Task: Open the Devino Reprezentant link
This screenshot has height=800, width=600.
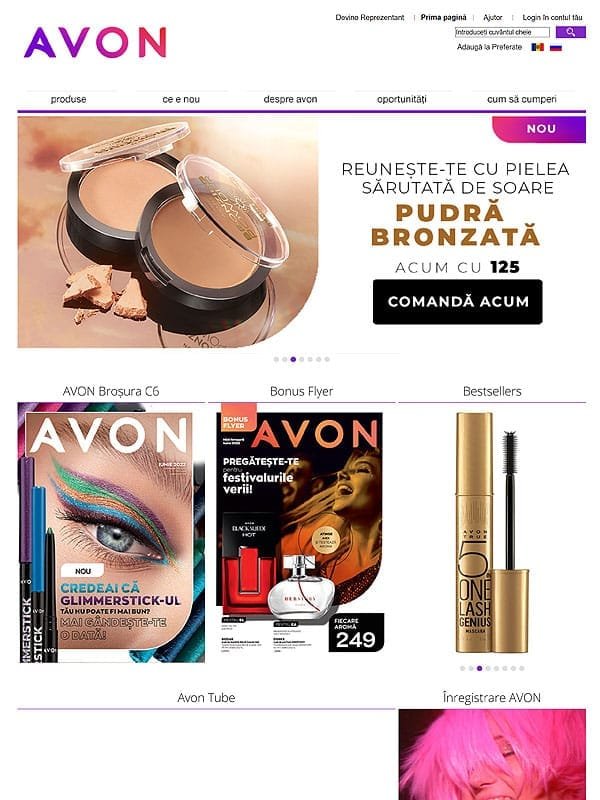Action: click(x=370, y=17)
